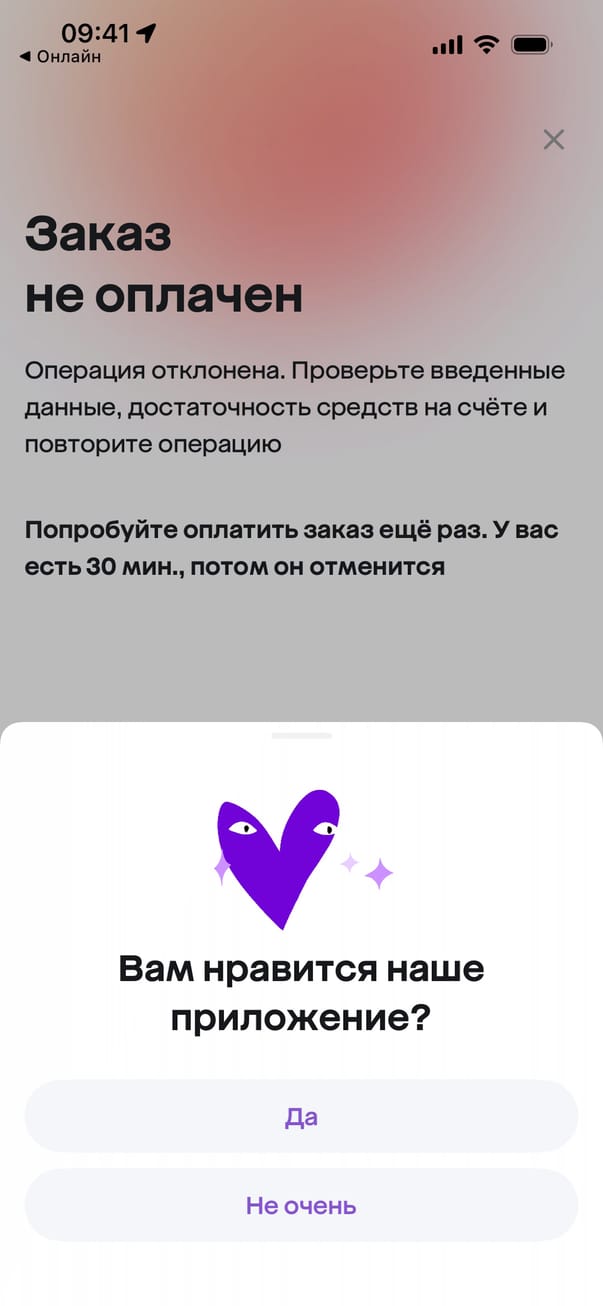Return to Онлайн app via status bar
The height and width of the screenshot is (1306, 603).
[60, 57]
